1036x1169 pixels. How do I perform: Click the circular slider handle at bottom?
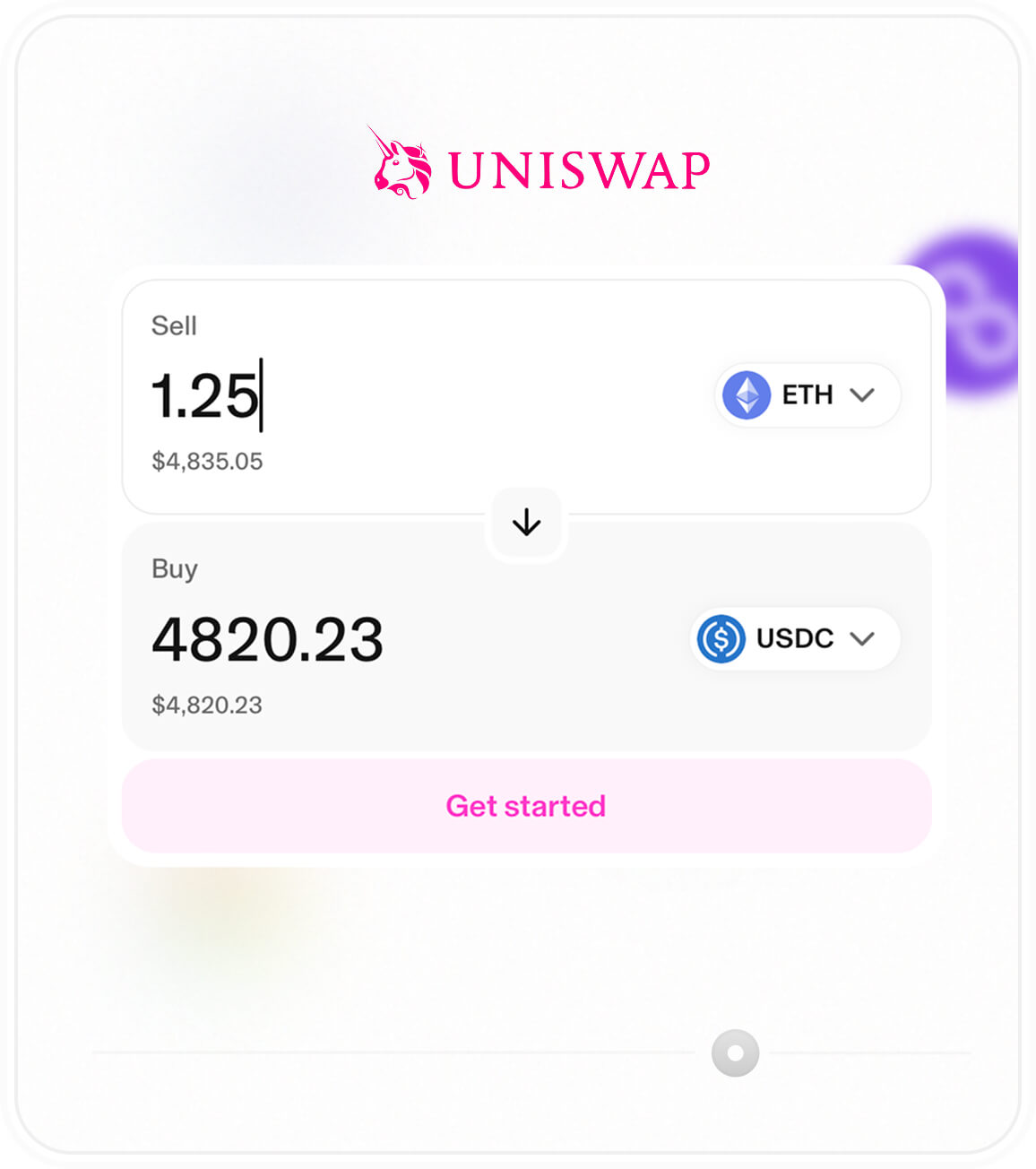(x=734, y=1053)
